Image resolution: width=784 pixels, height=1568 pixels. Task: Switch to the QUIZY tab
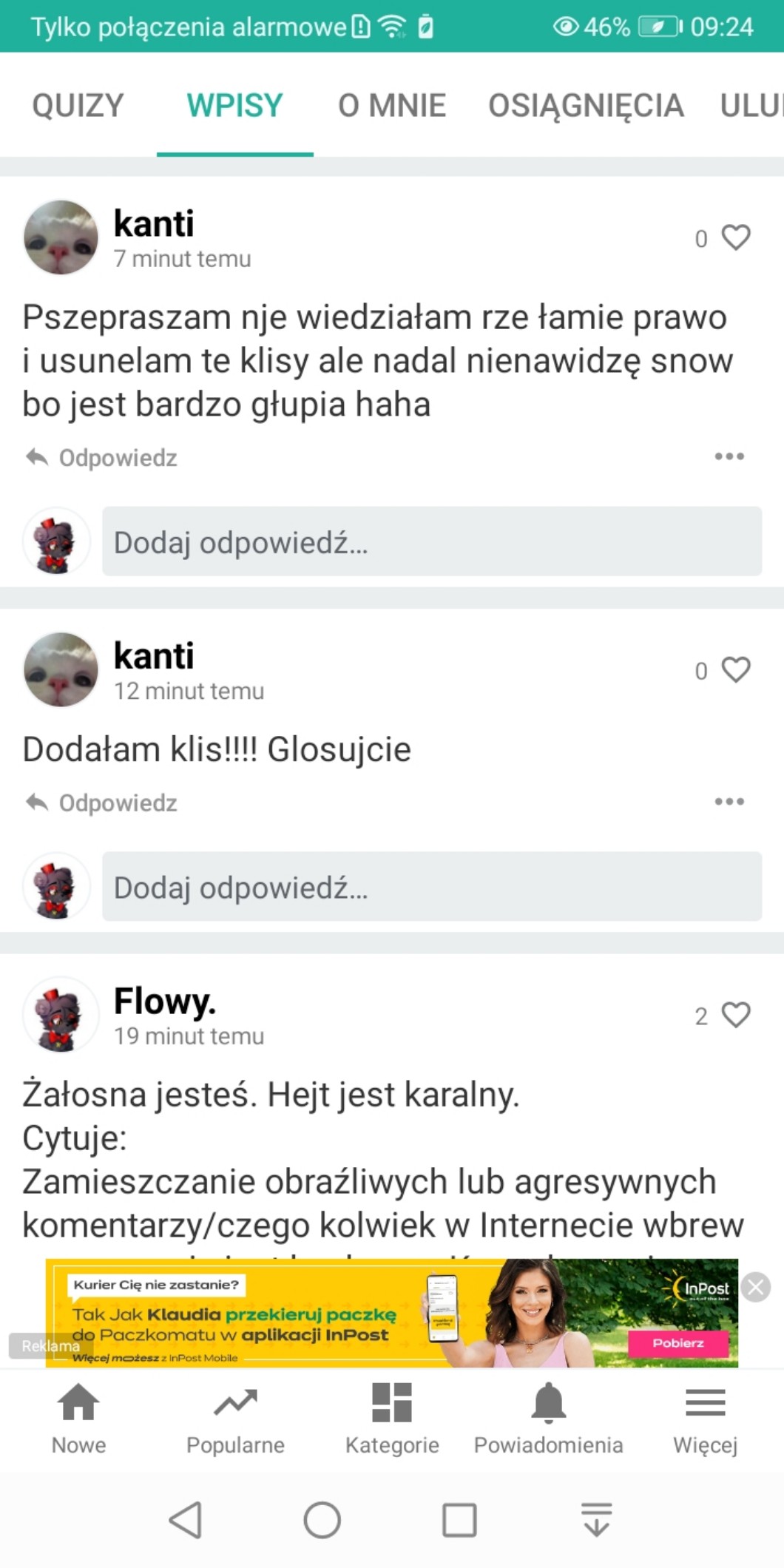pyautogui.click(x=78, y=105)
